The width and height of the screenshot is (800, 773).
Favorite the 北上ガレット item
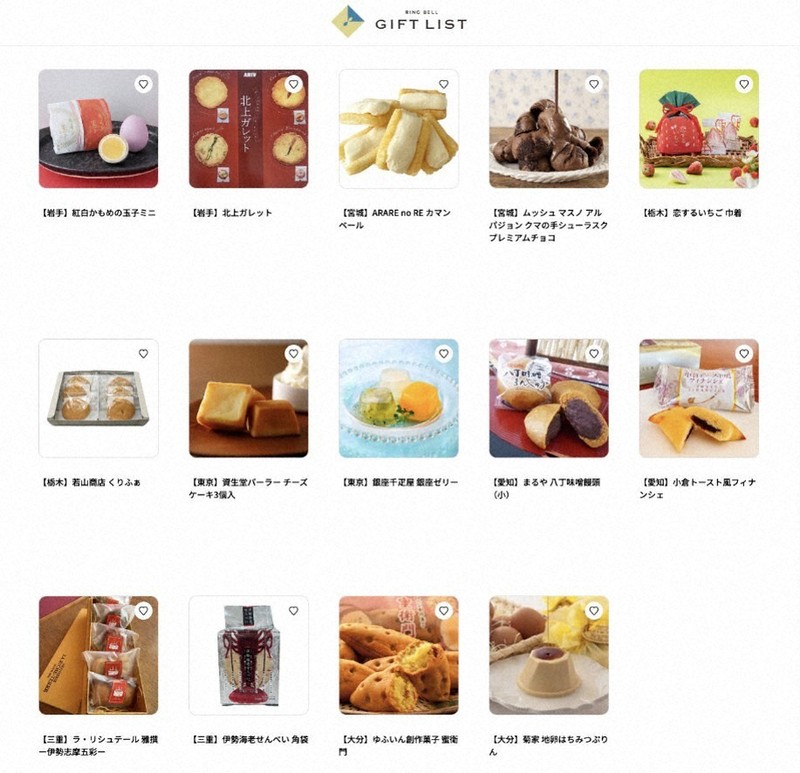click(x=293, y=85)
